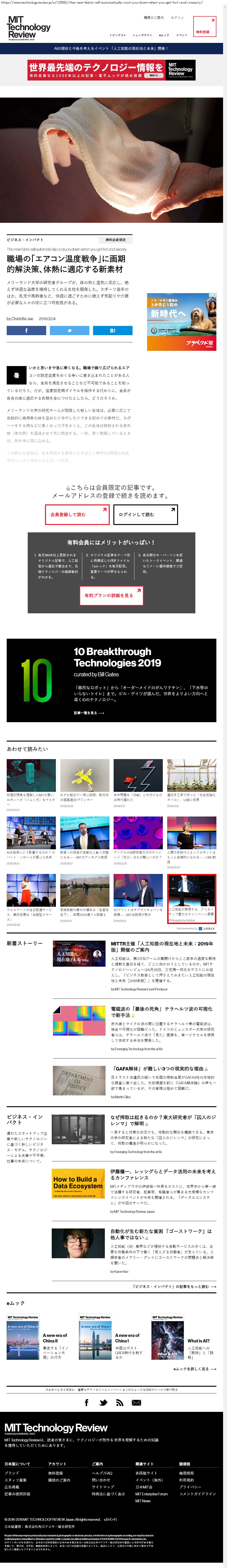Share the article on Twitter

[x=70, y=331]
